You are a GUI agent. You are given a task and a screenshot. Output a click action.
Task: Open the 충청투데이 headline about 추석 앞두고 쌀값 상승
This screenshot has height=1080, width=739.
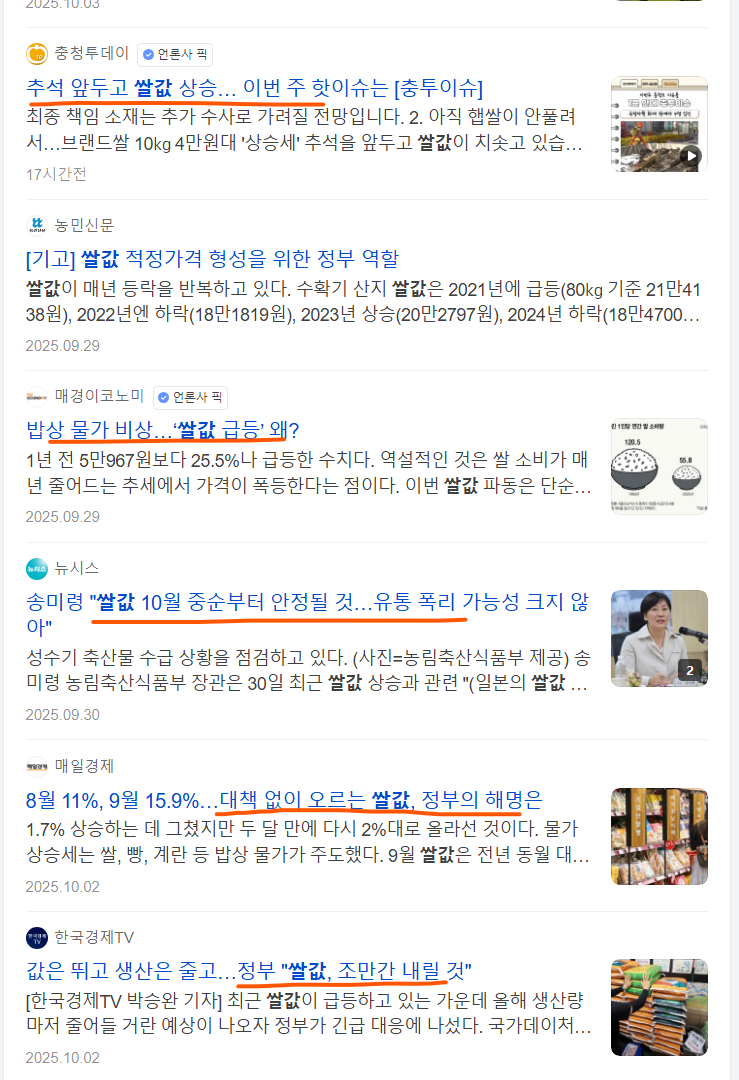(x=255, y=86)
